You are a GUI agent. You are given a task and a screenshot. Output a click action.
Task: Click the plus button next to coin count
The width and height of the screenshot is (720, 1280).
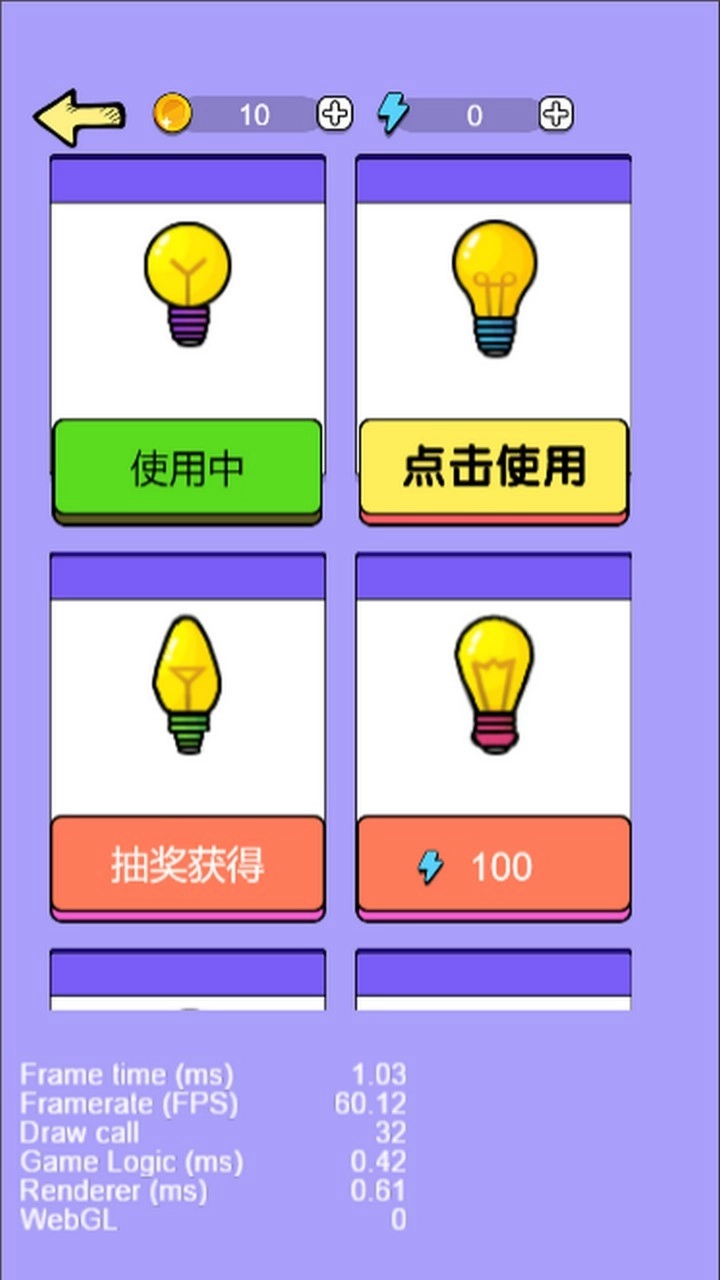pyautogui.click(x=334, y=114)
